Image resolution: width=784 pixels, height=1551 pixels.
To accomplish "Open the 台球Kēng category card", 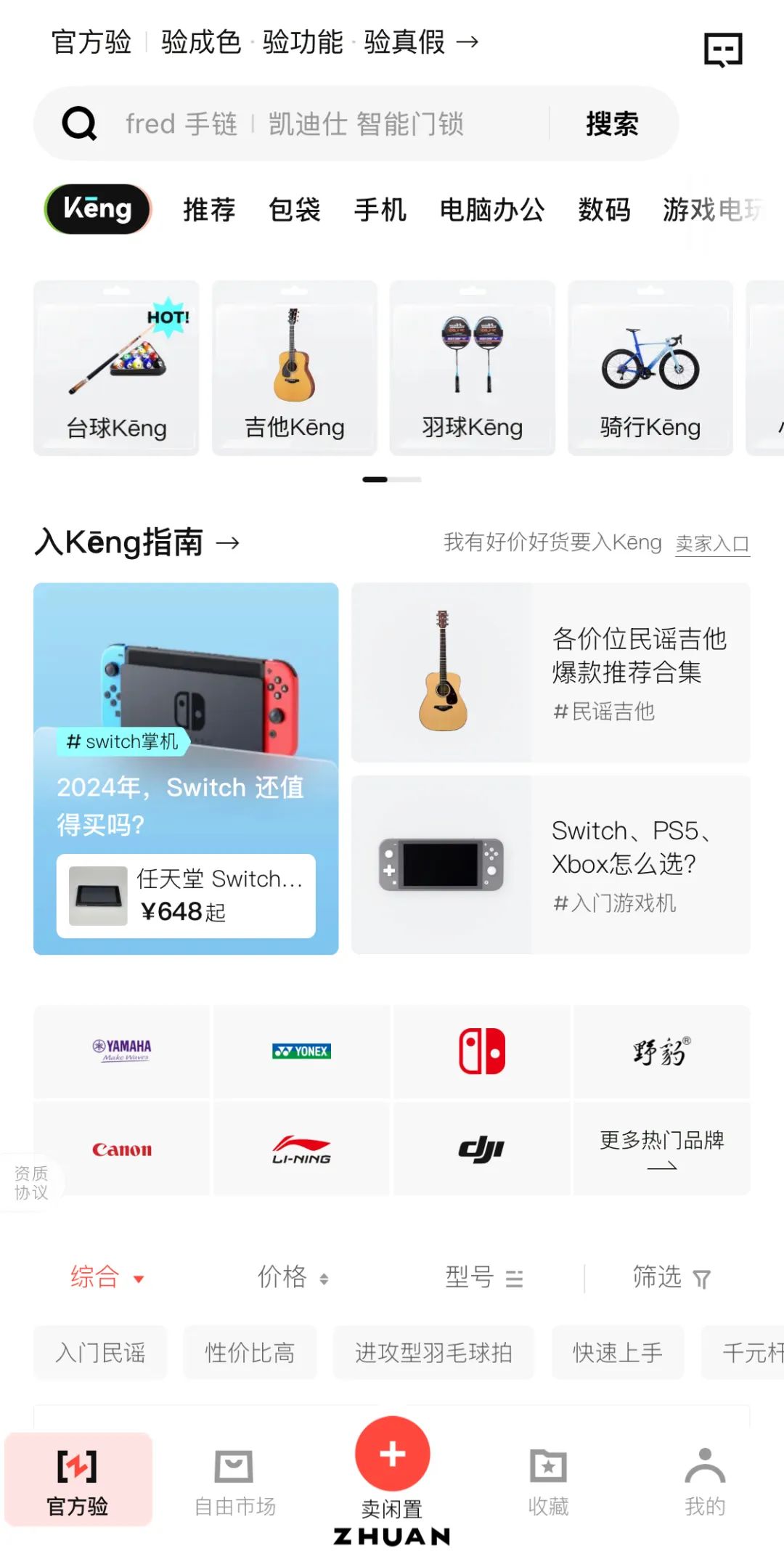I will point(116,368).
